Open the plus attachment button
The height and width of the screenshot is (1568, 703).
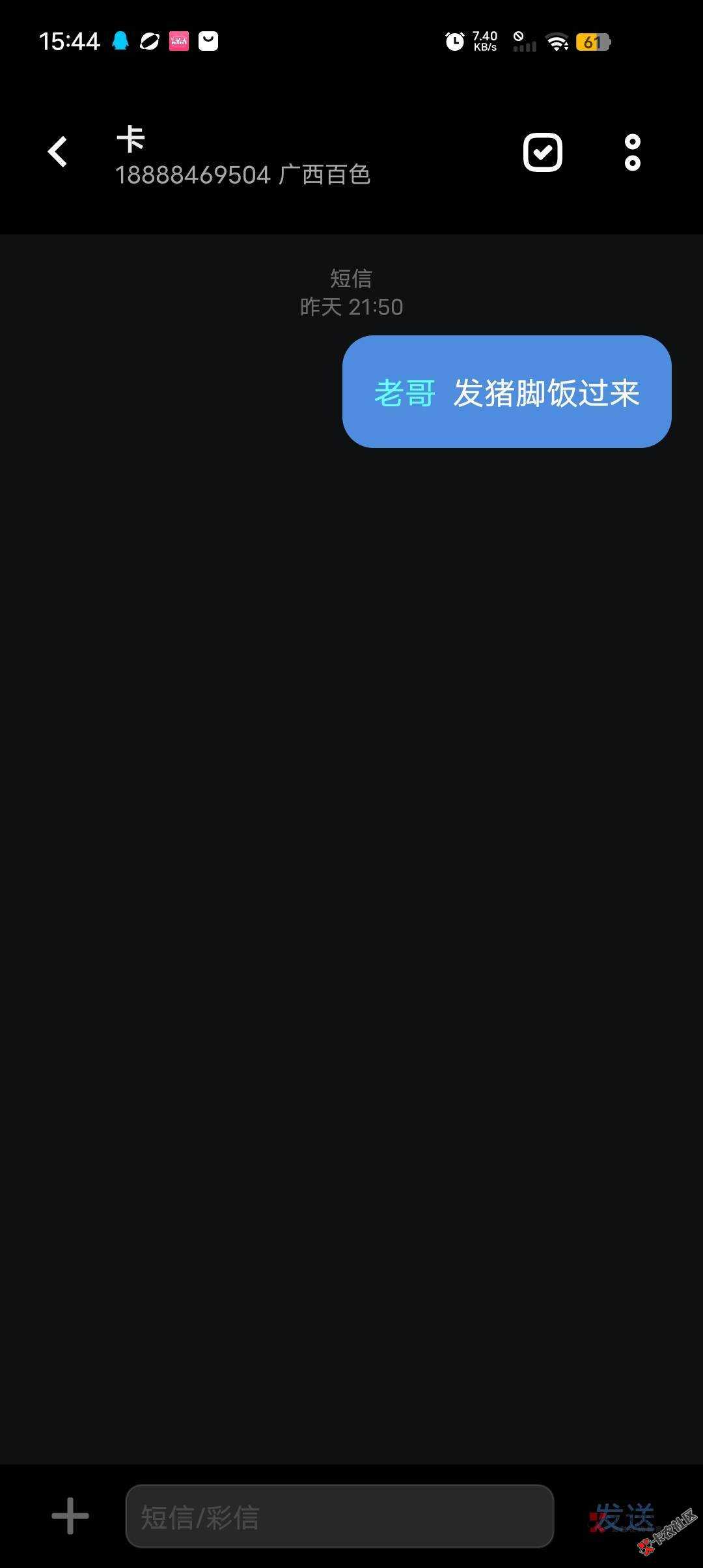pyautogui.click(x=70, y=1516)
